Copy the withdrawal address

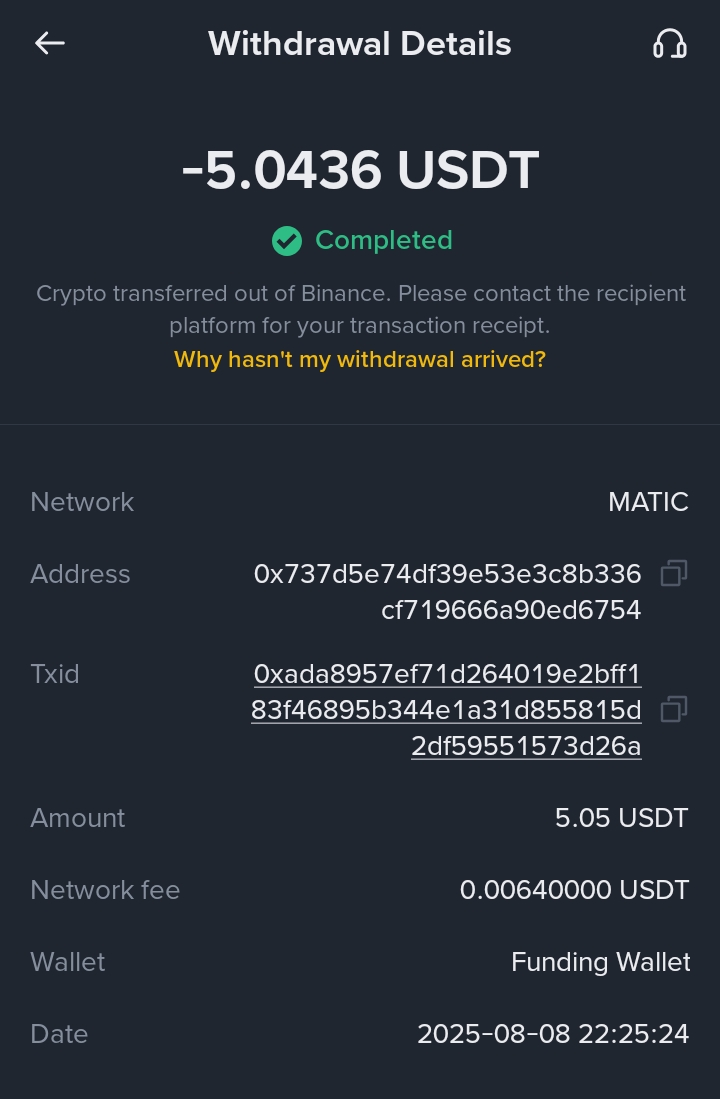tap(674, 573)
